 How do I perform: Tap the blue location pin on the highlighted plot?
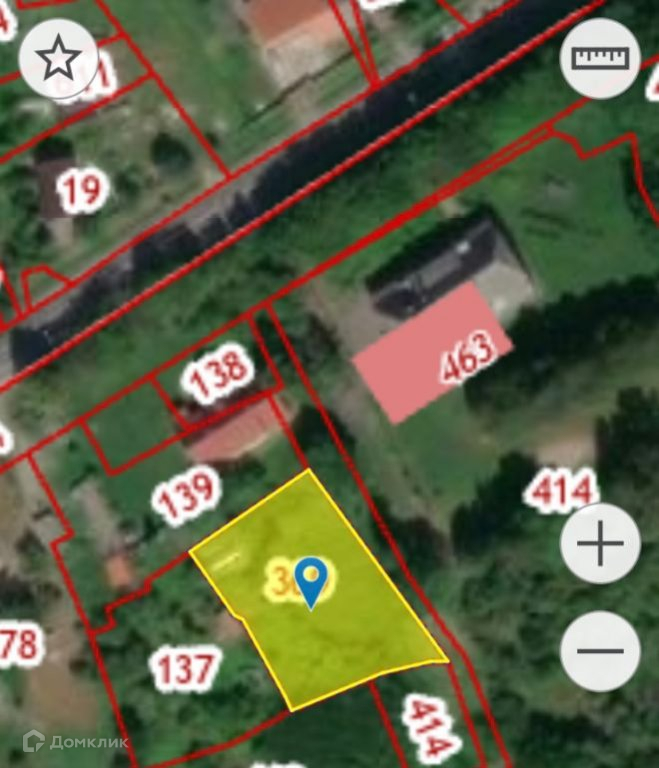[x=313, y=582]
